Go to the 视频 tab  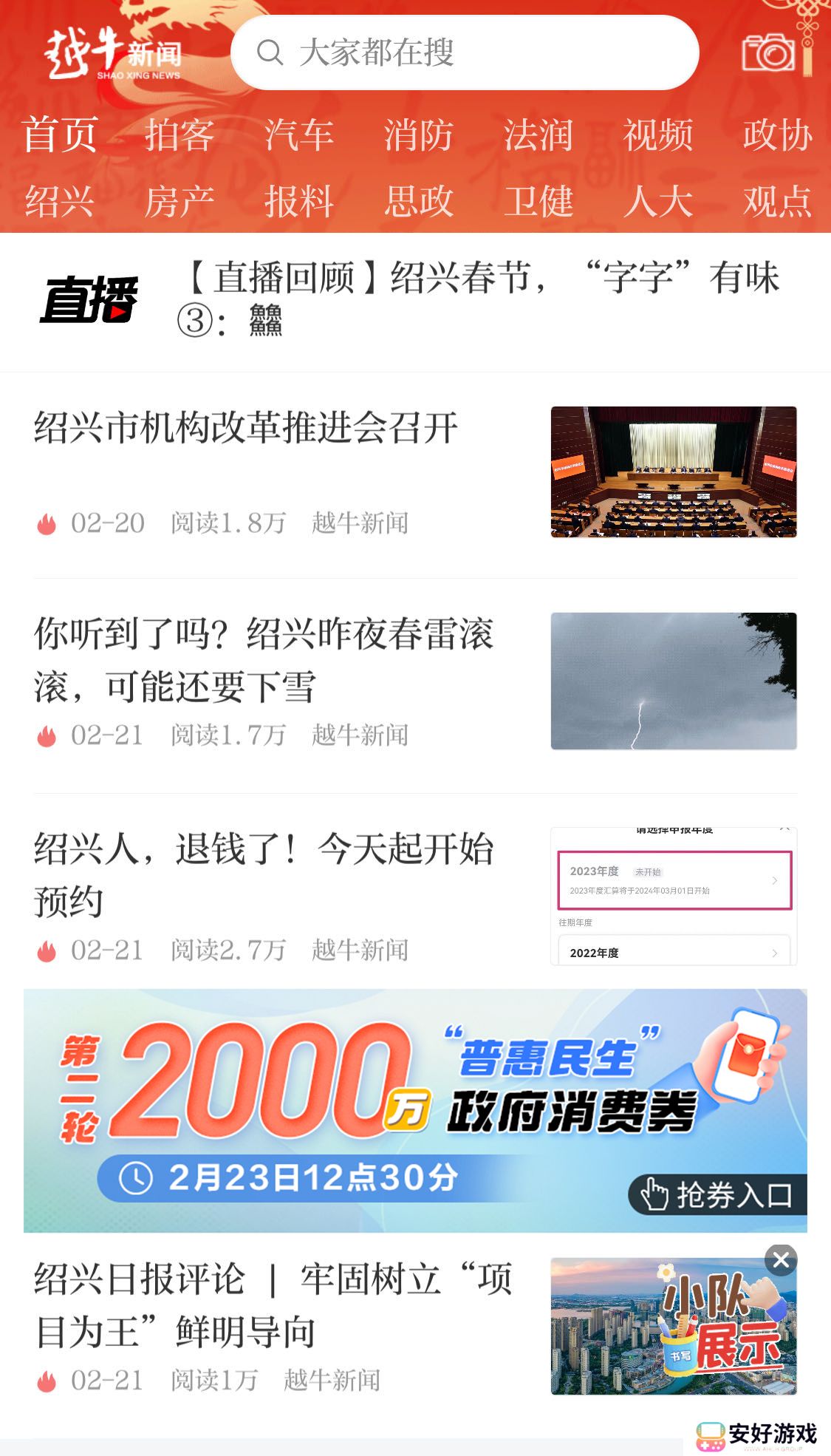tap(657, 136)
